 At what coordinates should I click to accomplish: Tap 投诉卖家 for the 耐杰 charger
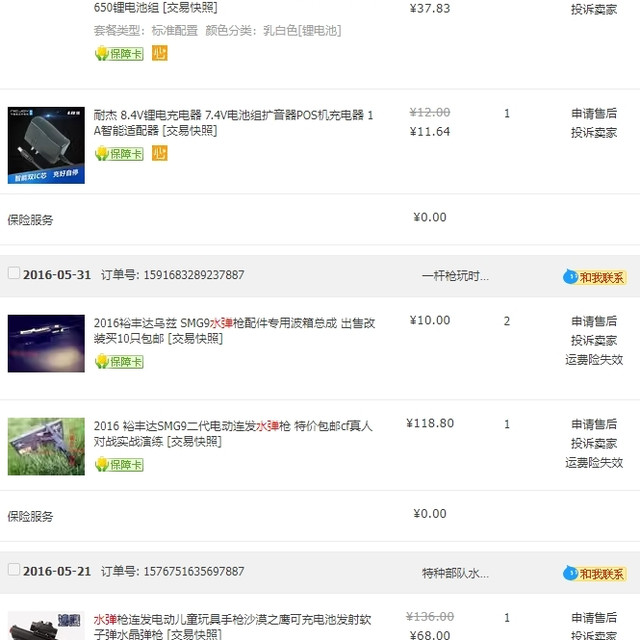594,133
